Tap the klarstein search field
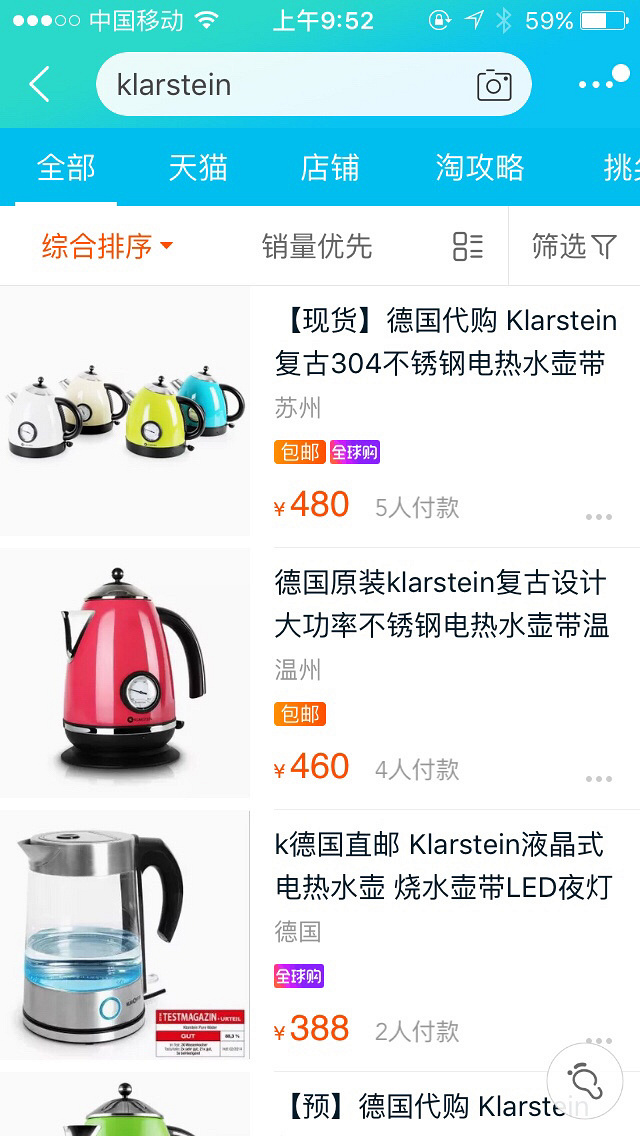This screenshot has height=1136, width=640. [290, 85]
